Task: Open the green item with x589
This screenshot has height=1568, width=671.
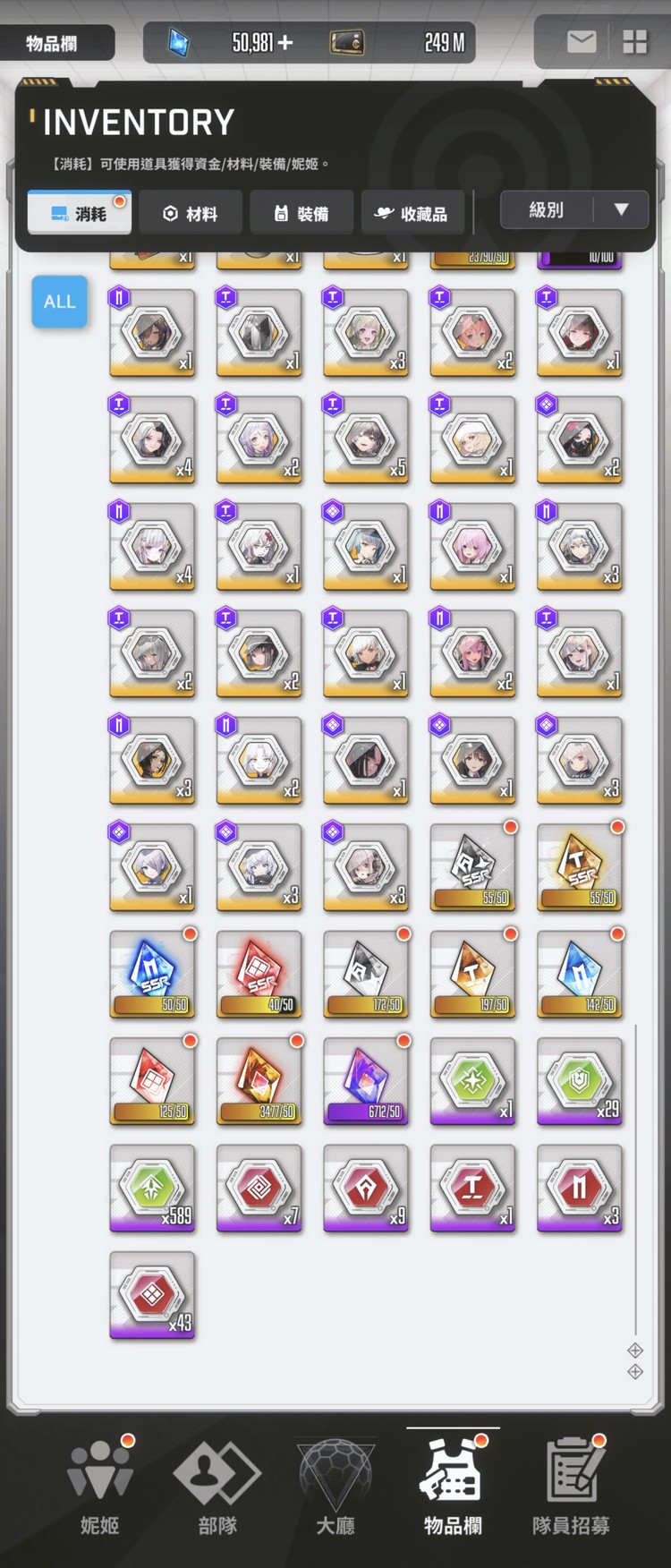Action: (x=152, y=1188)
